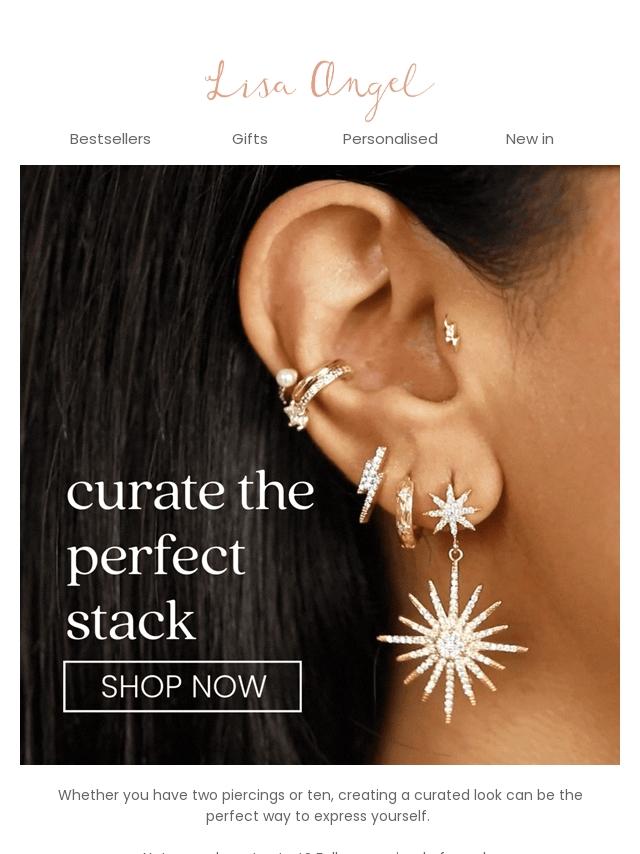This screenshot has width=640, height=854.
Task: View the New in items
Action: (529, 139)
